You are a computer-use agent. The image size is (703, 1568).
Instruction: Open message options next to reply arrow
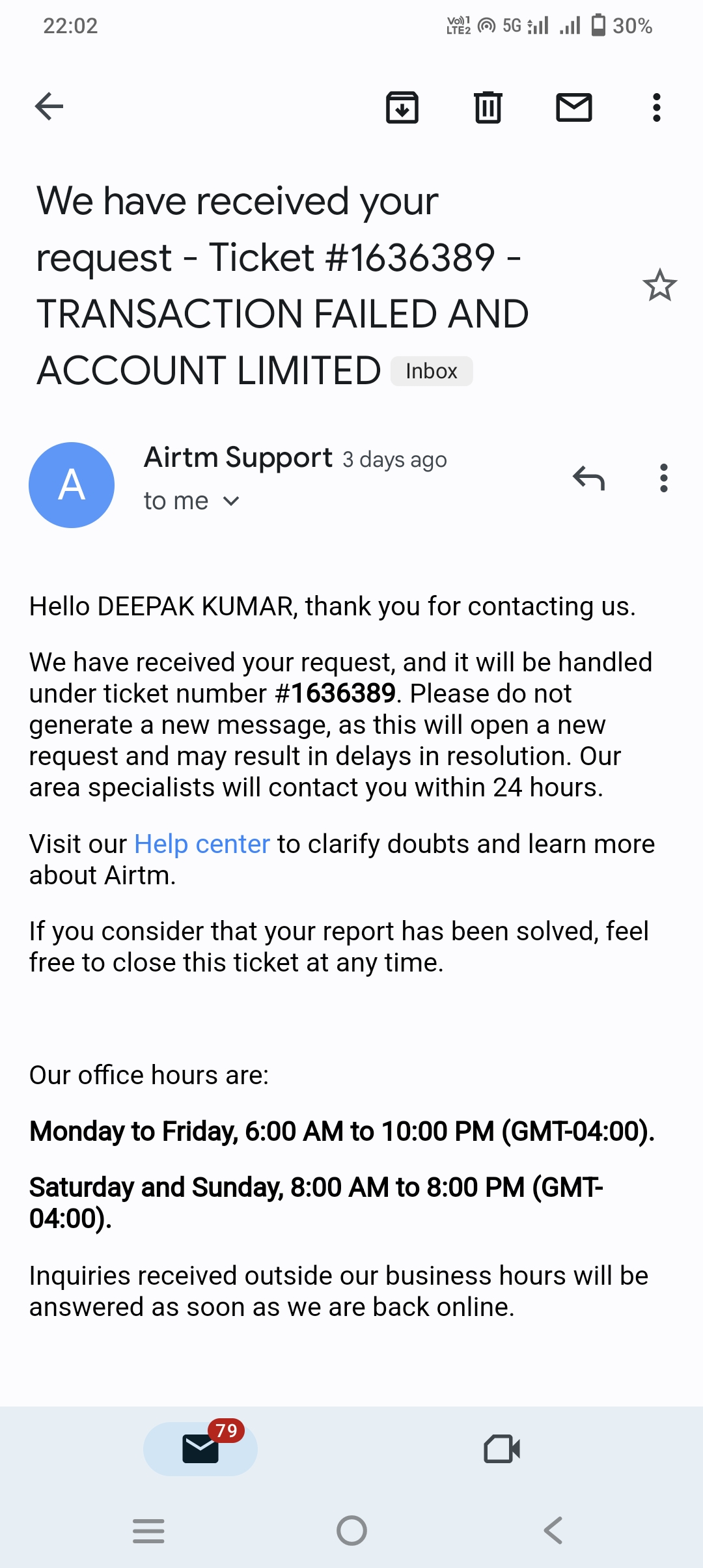[664, 478]
